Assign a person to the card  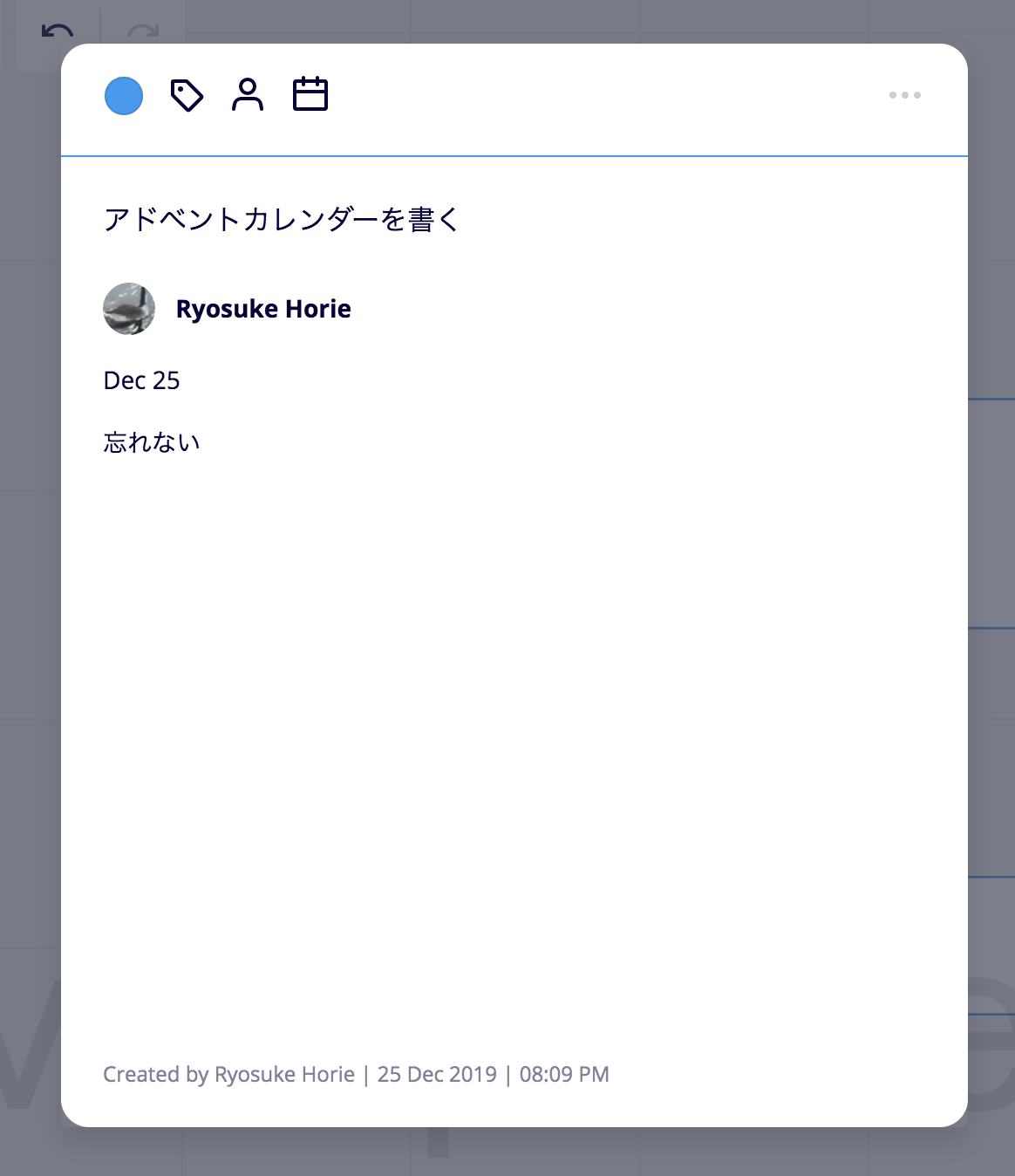coord(248,95)
